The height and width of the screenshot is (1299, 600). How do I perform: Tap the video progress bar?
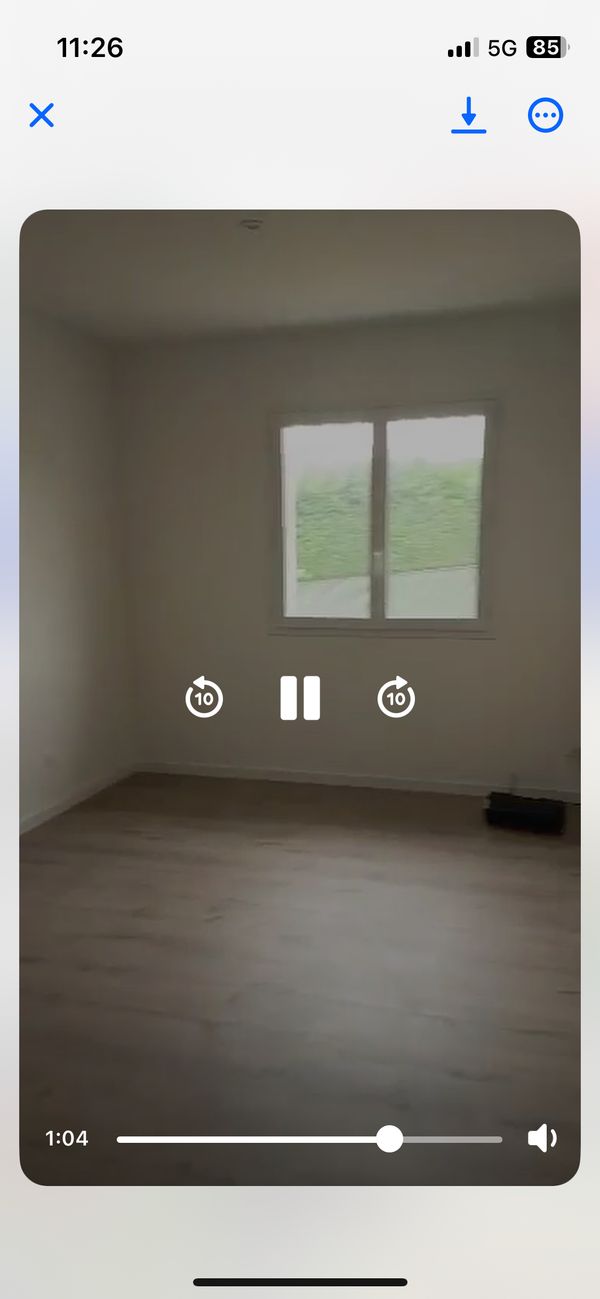tap(310, 1139)
